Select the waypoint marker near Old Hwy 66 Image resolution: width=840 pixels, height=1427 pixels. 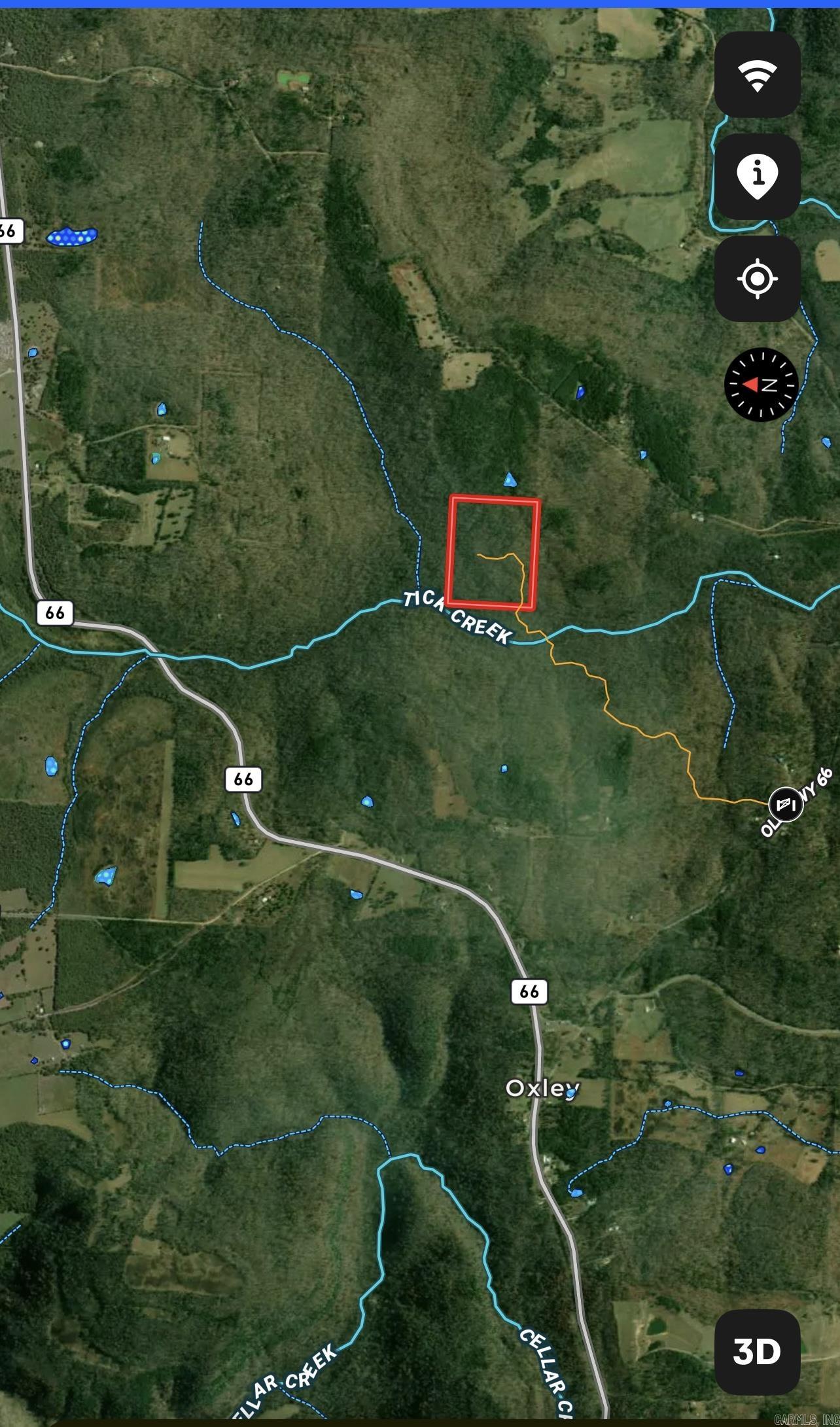[x=784, y=803]
